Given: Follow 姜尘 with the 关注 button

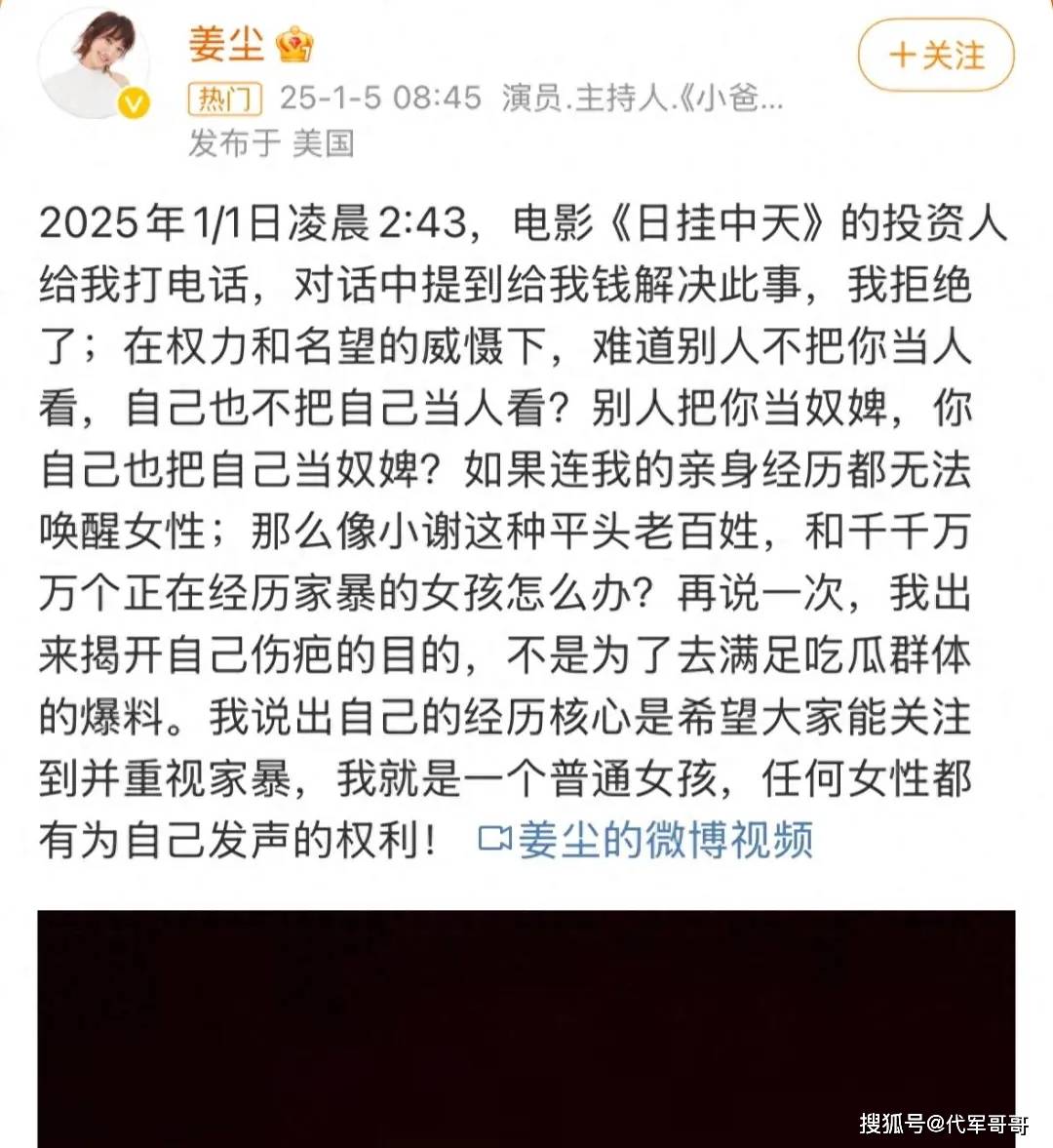Looking at the screenshot, I should click(x=936, y=56).
